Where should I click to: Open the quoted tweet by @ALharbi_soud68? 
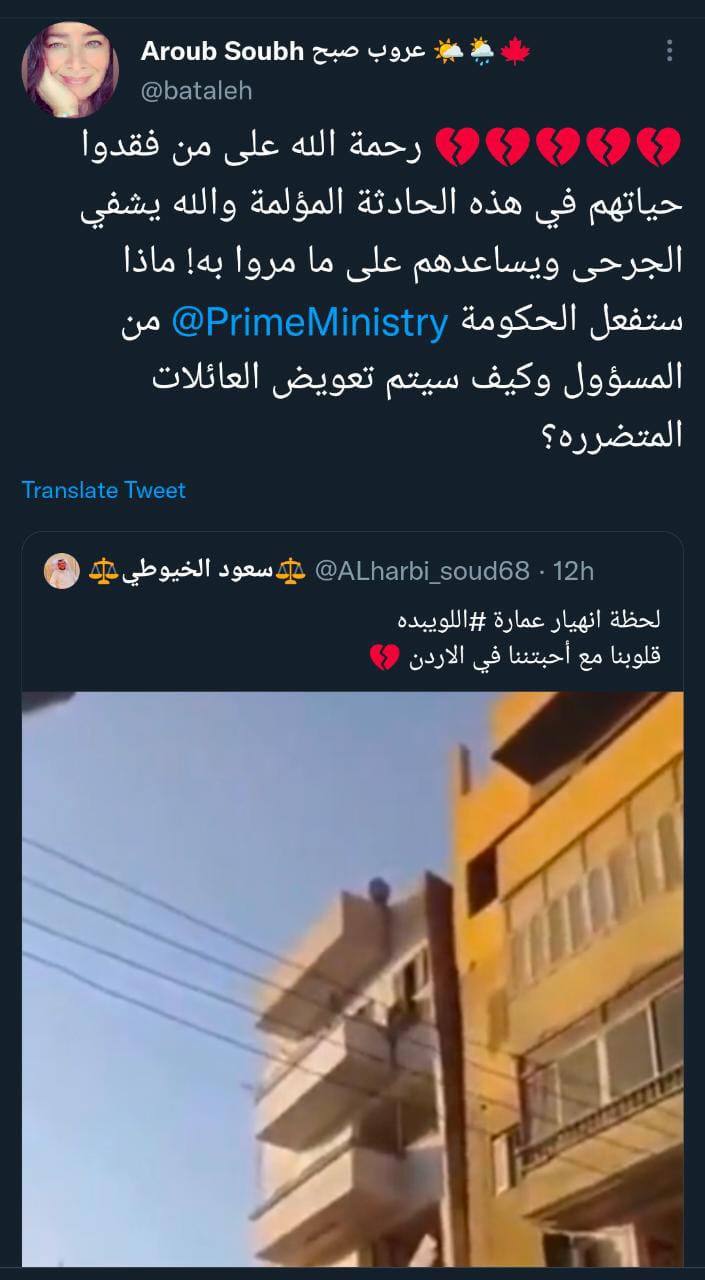(353, 898)
